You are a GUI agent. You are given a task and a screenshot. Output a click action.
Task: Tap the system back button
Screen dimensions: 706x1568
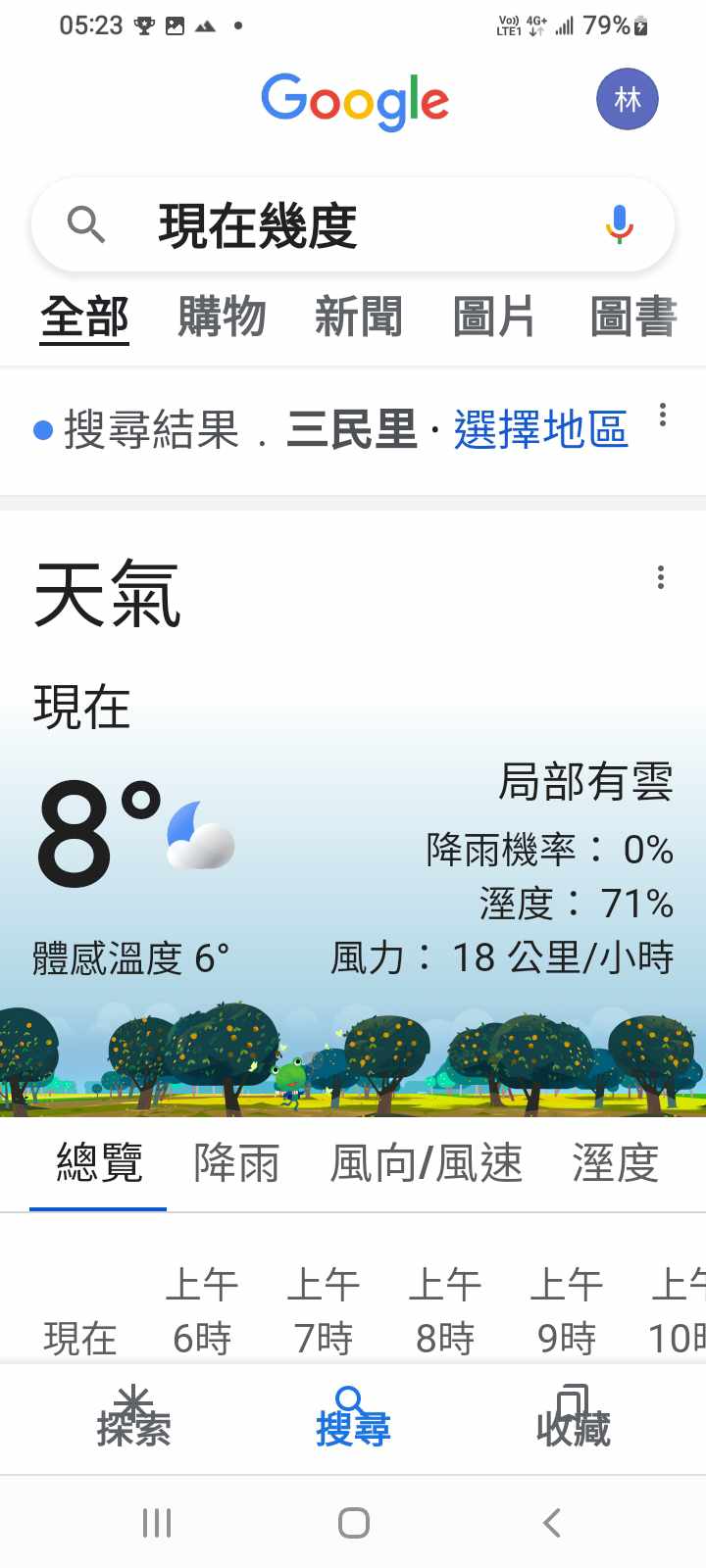click(x=552, y=1523)
